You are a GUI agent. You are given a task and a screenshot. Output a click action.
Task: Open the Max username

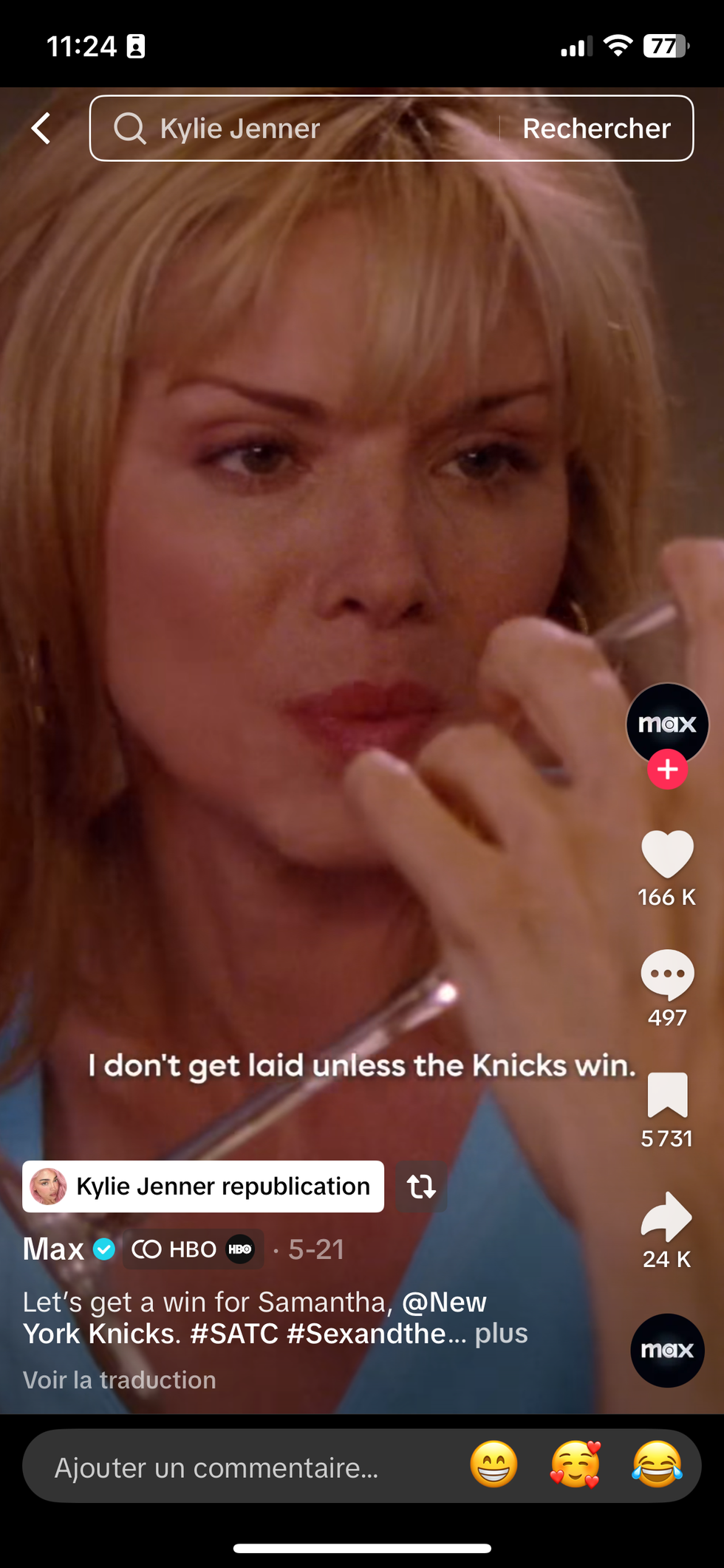(x=53, y=1249)
